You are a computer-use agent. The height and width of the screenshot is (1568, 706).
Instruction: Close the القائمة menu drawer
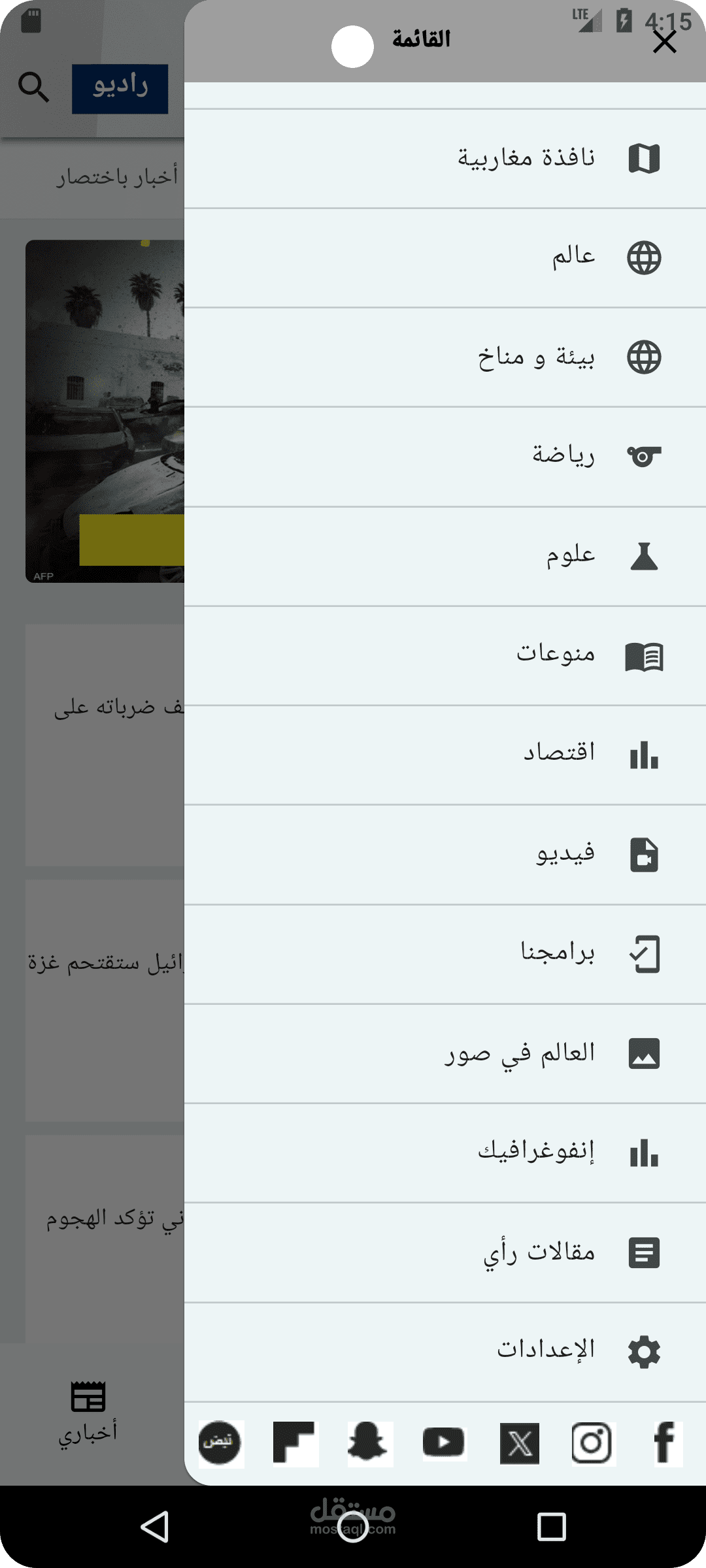[x=664, y=42]
